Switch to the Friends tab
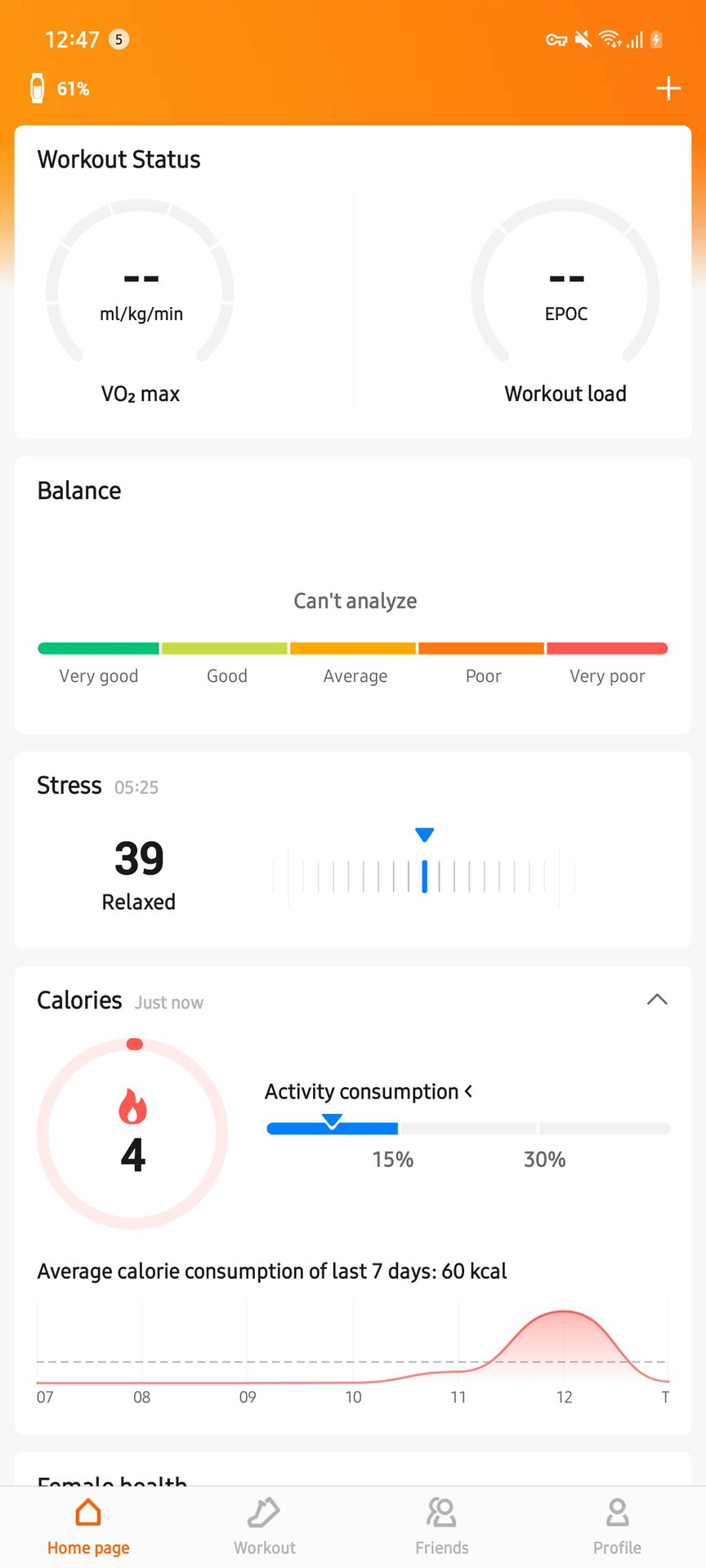The image size is (706, 1568). pos(441,1526)
